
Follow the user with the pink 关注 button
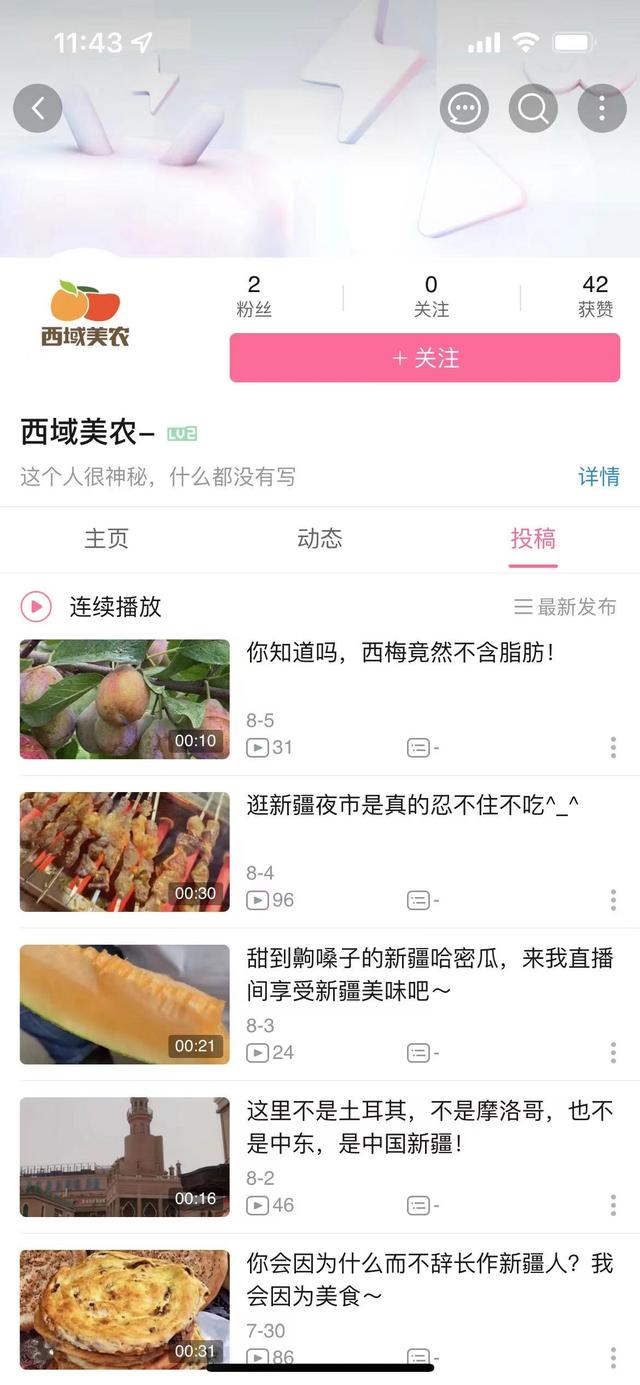pyautogui.click(x=425, y=358)
